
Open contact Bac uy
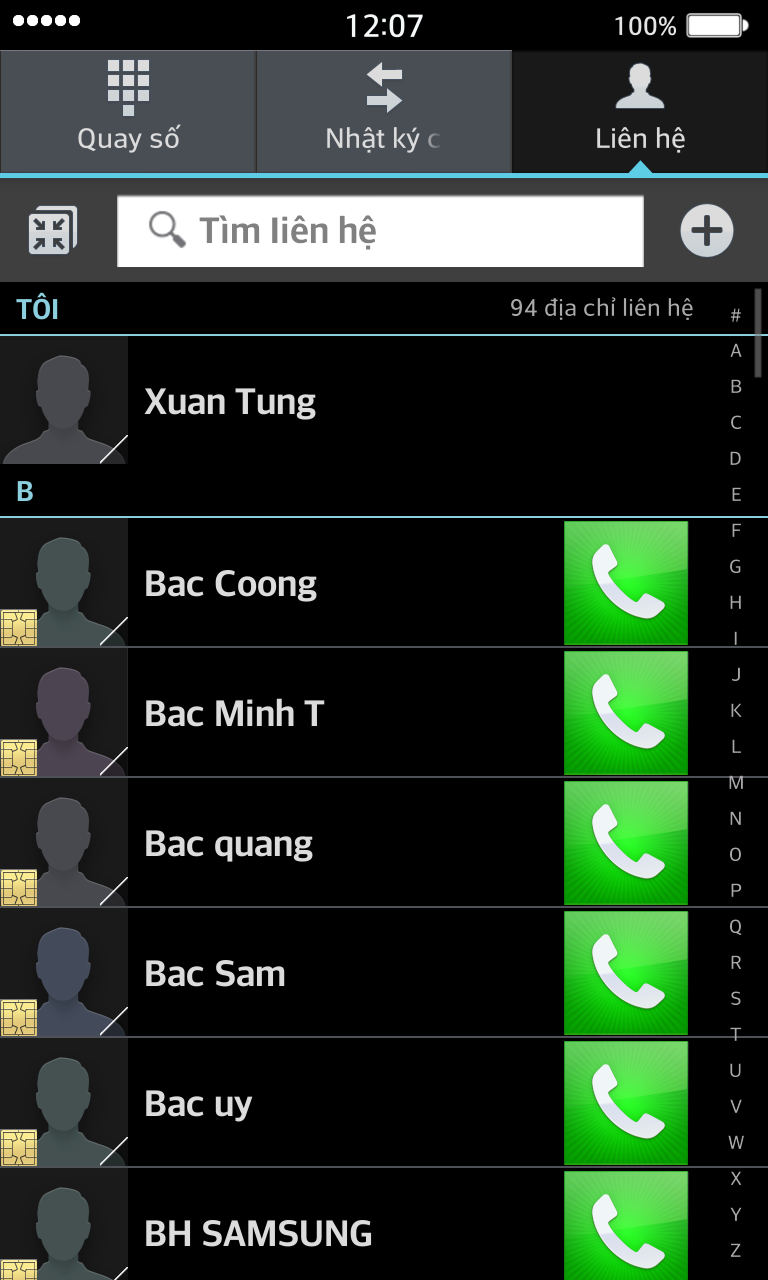click(300, 1103)
